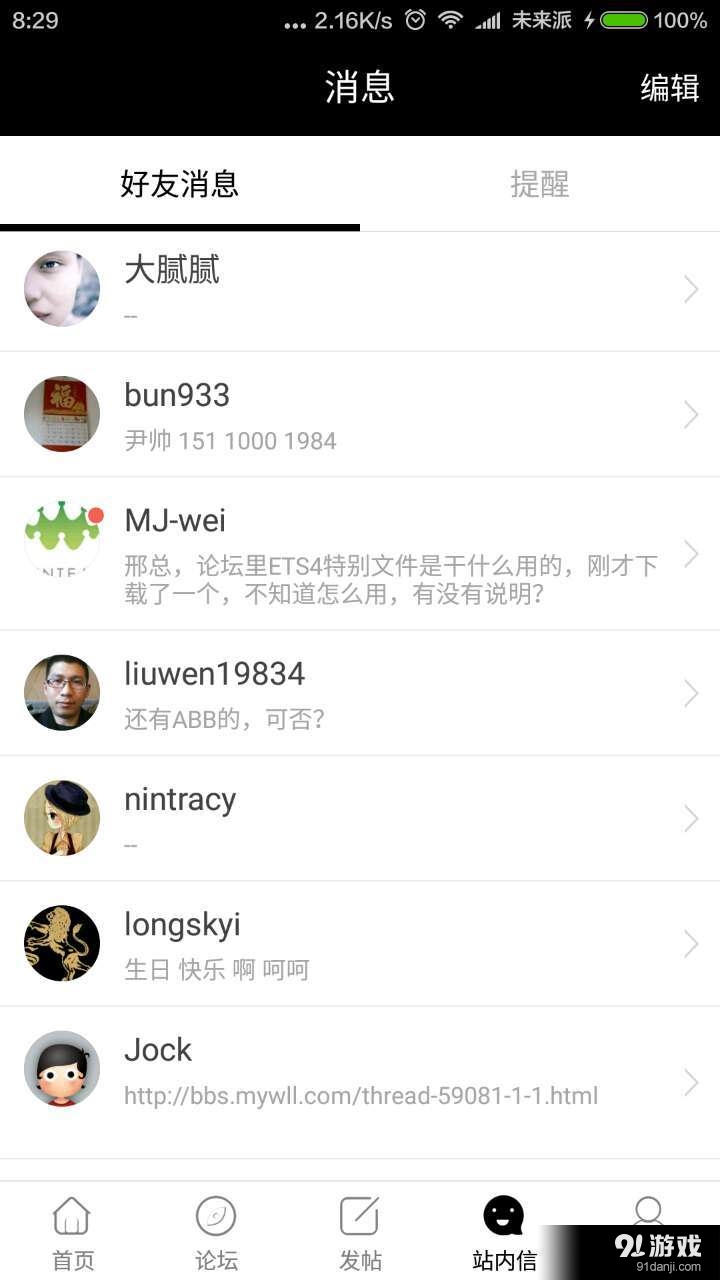
Task: Stay on the 好友消息 tab
Action: [180, 185]
